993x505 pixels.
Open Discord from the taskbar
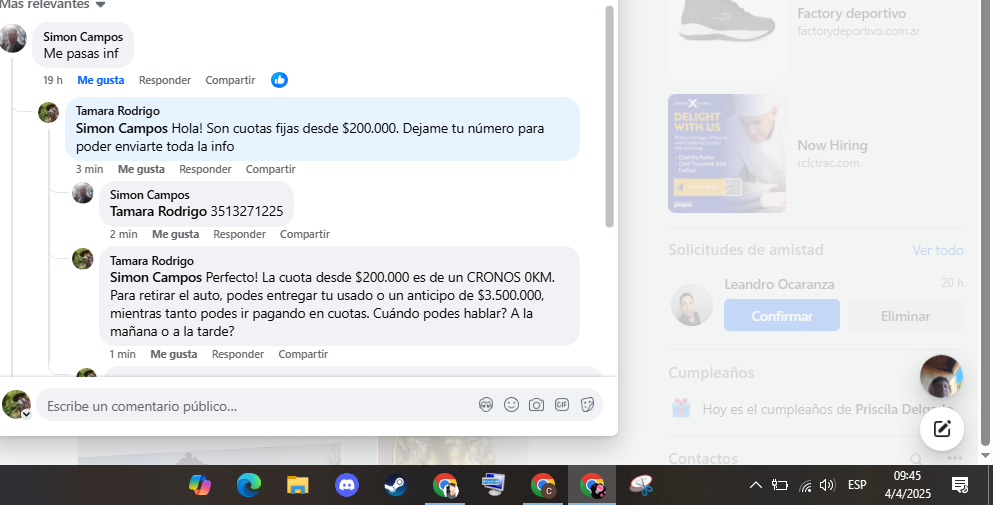tap(347, 485)
